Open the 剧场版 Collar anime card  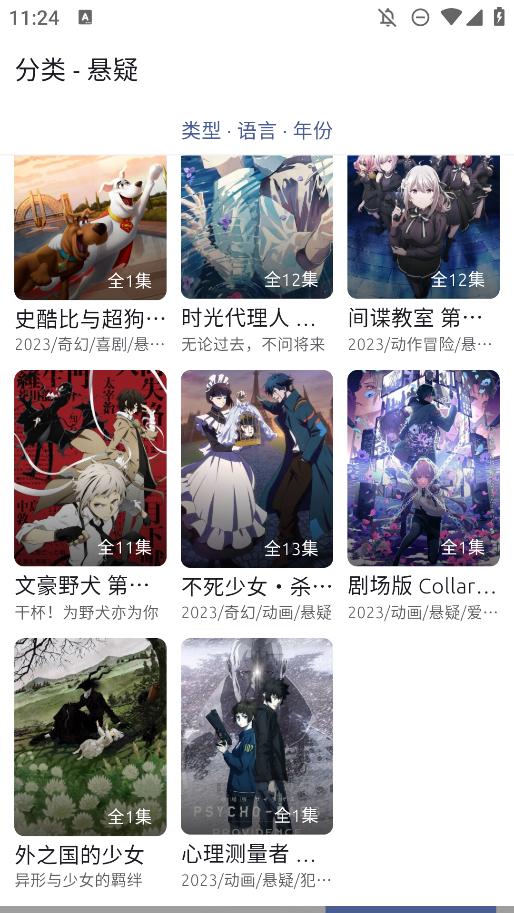tap(423, 496)
